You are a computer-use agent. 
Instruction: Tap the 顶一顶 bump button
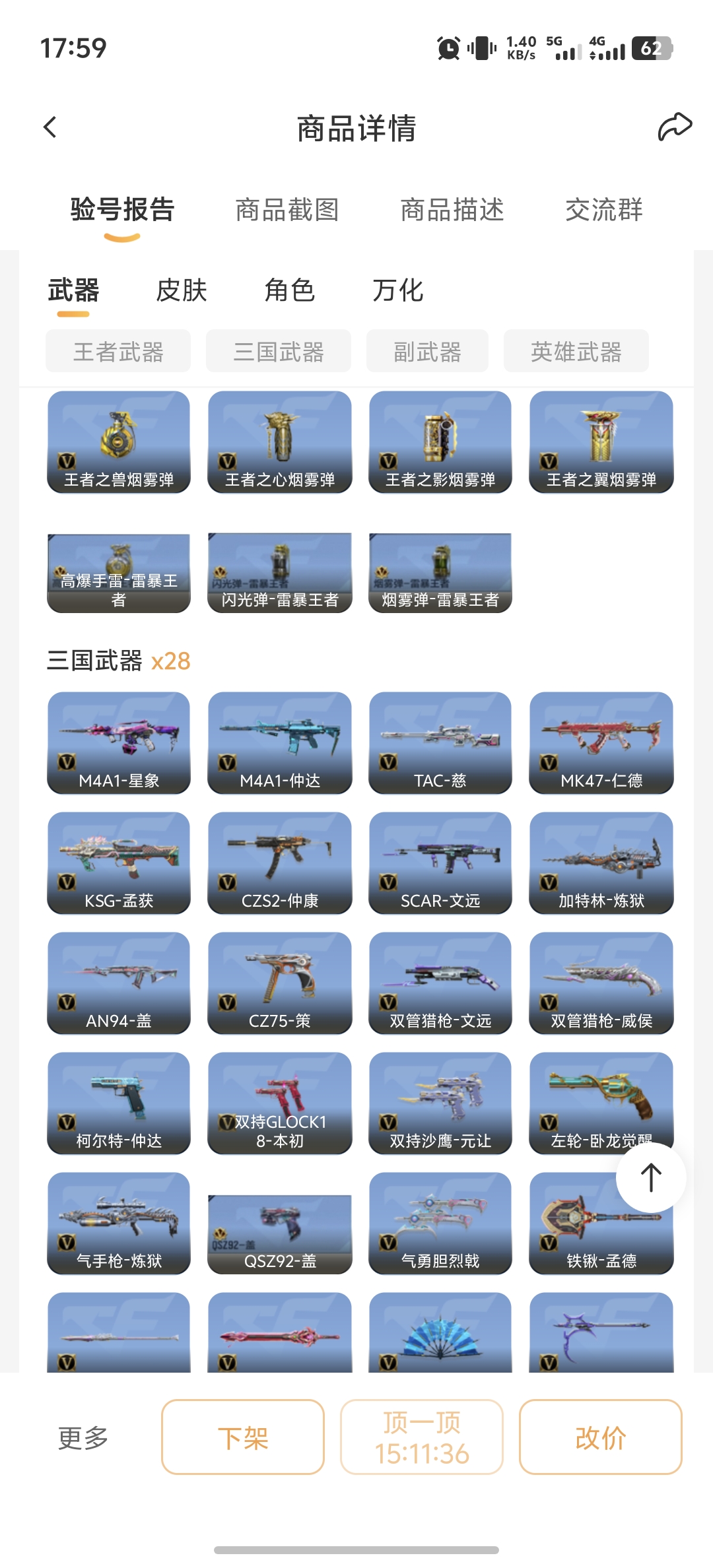(422, 1437)
